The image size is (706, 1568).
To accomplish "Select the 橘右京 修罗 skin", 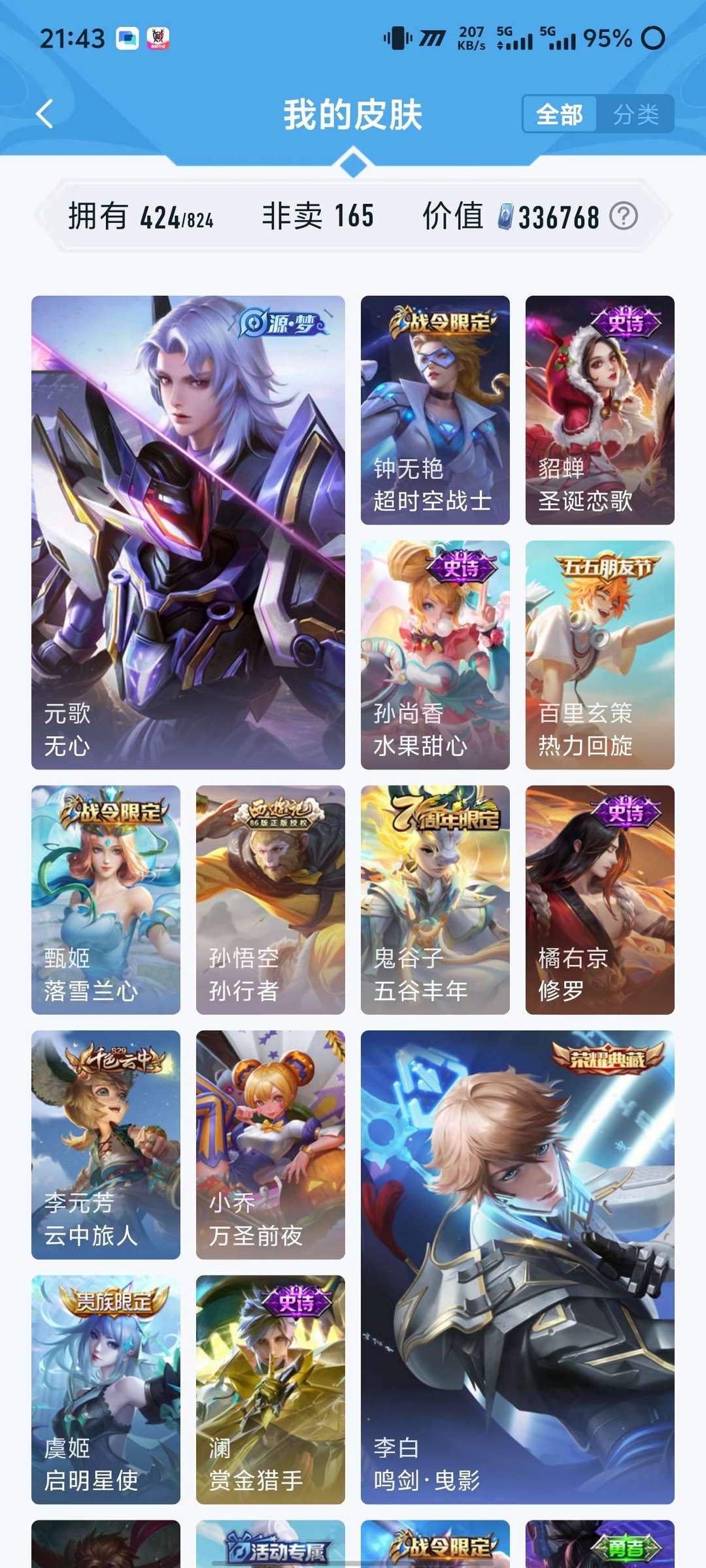I will (600, 900).
